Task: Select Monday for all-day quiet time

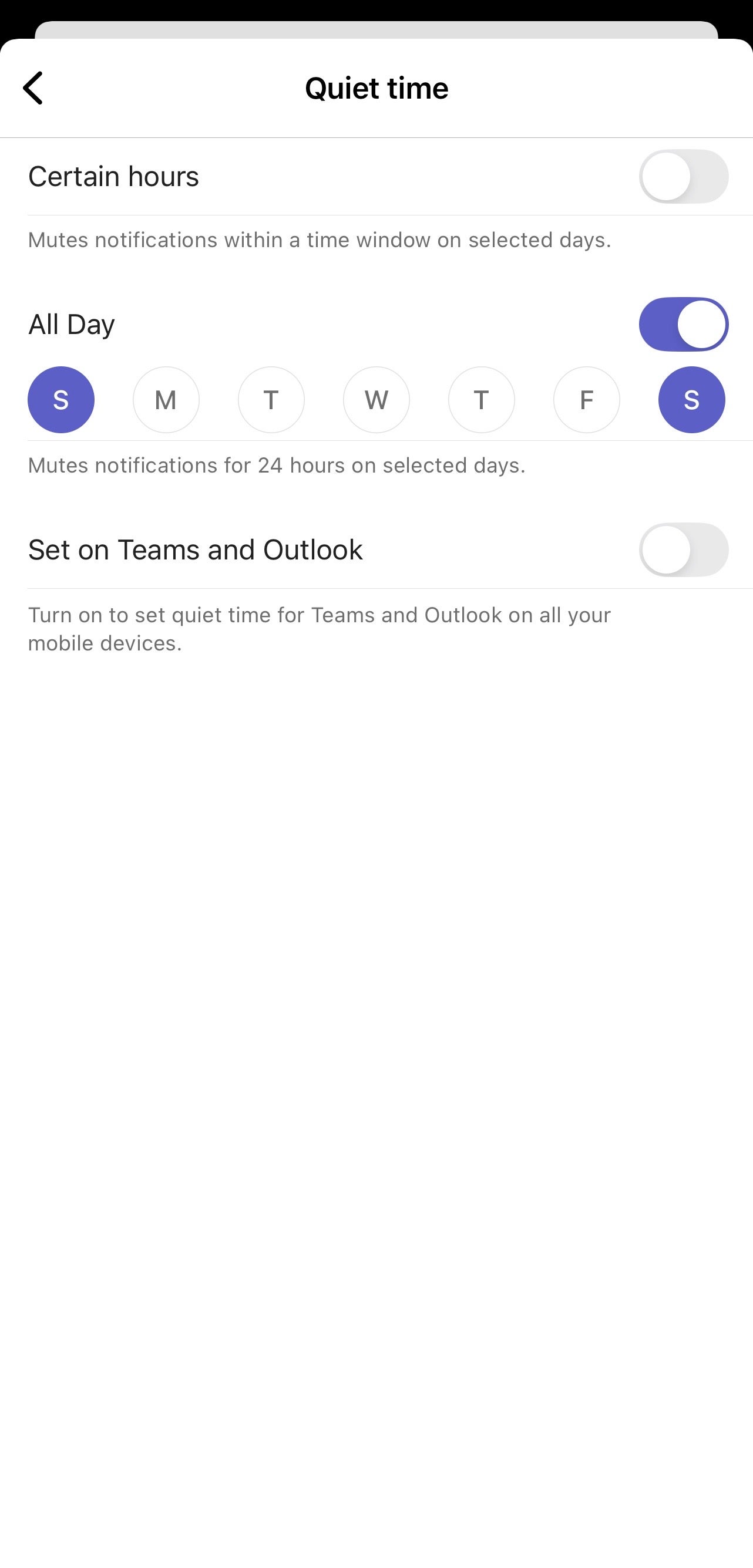Action: click(166, 400)
